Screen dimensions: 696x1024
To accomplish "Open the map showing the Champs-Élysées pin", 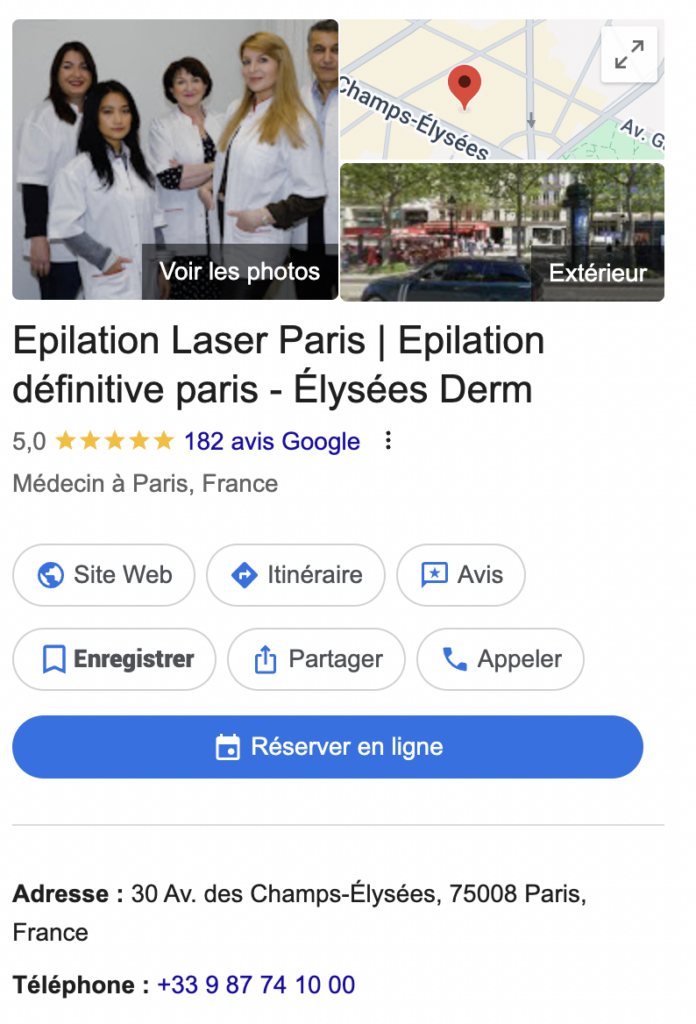I will coord(470,100).
